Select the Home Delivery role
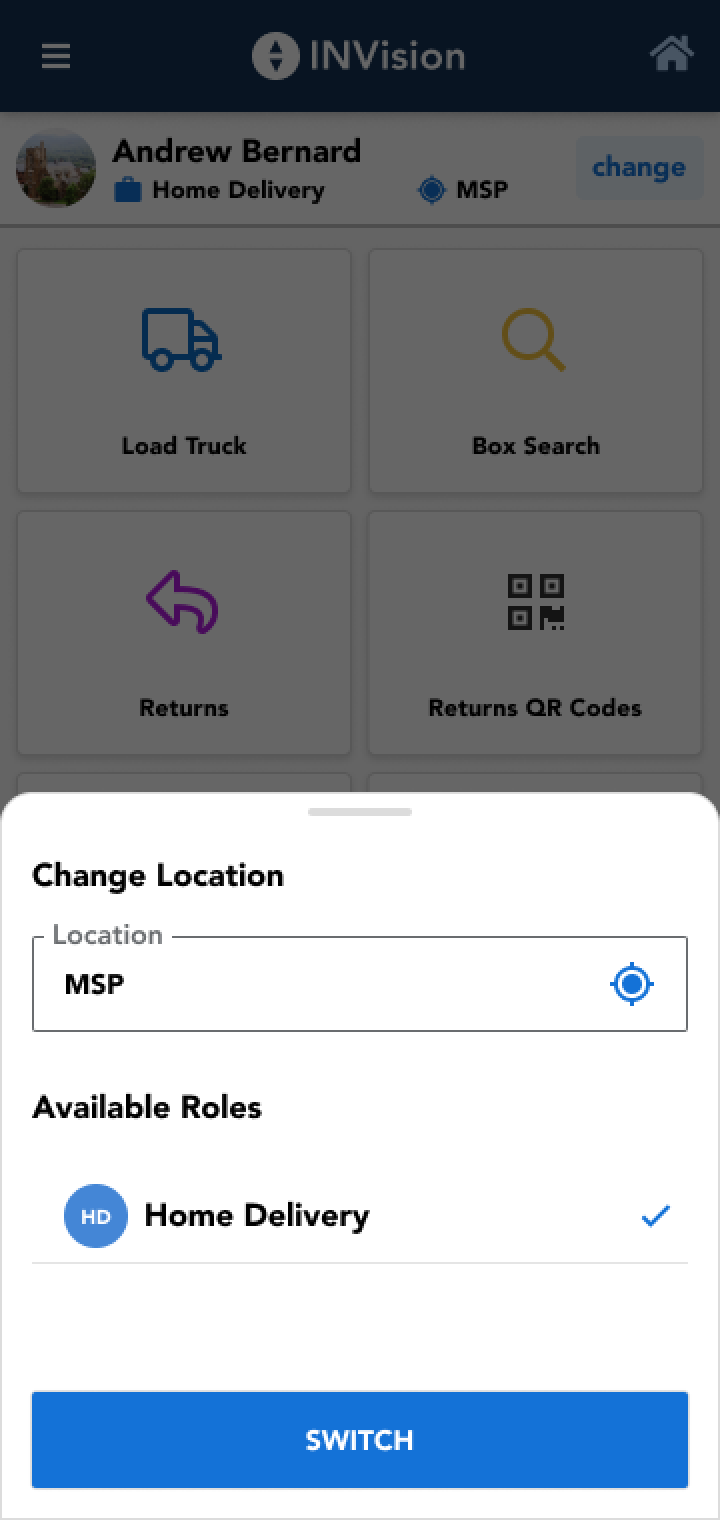 [x=360, y=1216]
